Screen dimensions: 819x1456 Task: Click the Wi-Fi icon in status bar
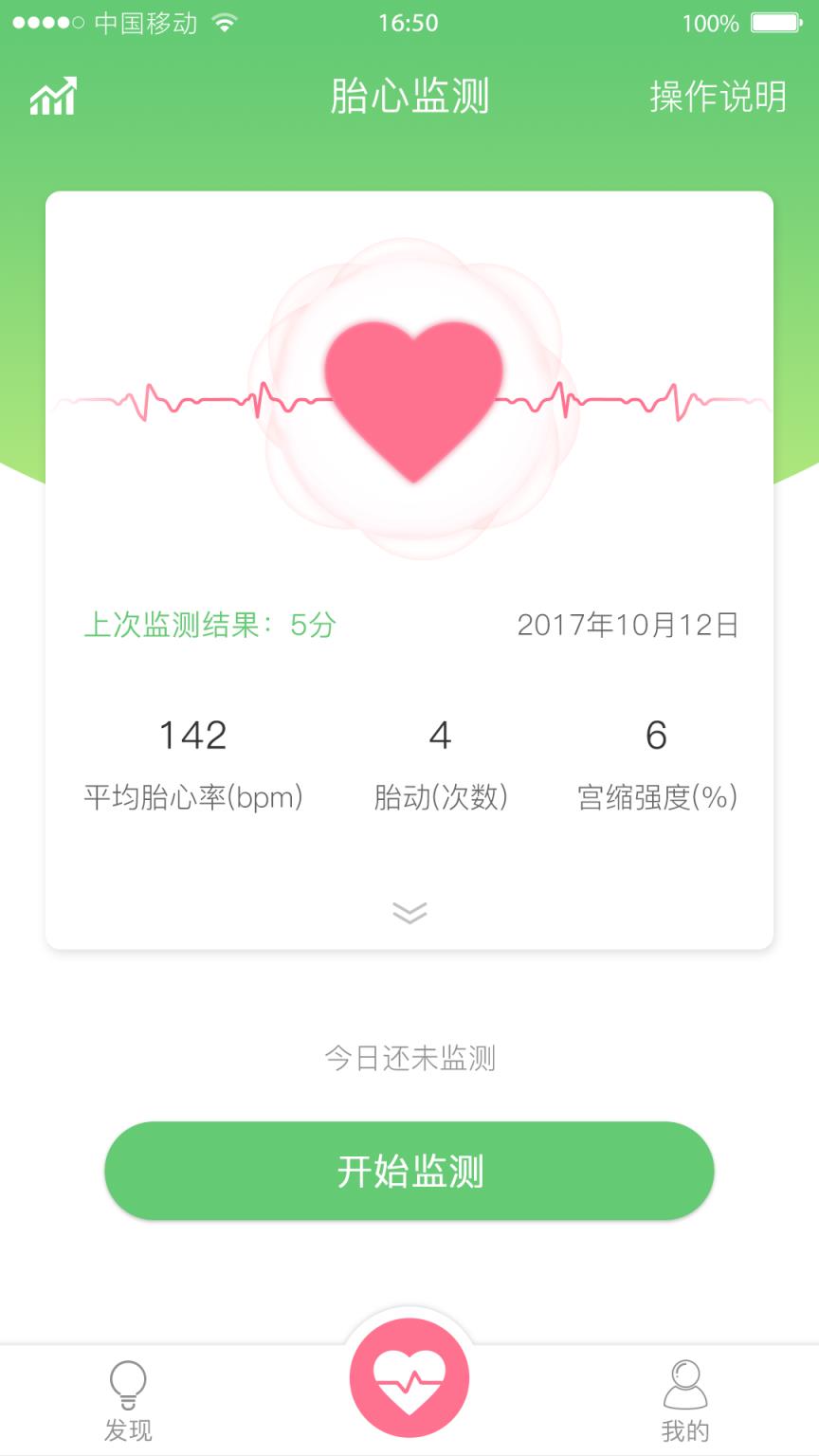226,23
